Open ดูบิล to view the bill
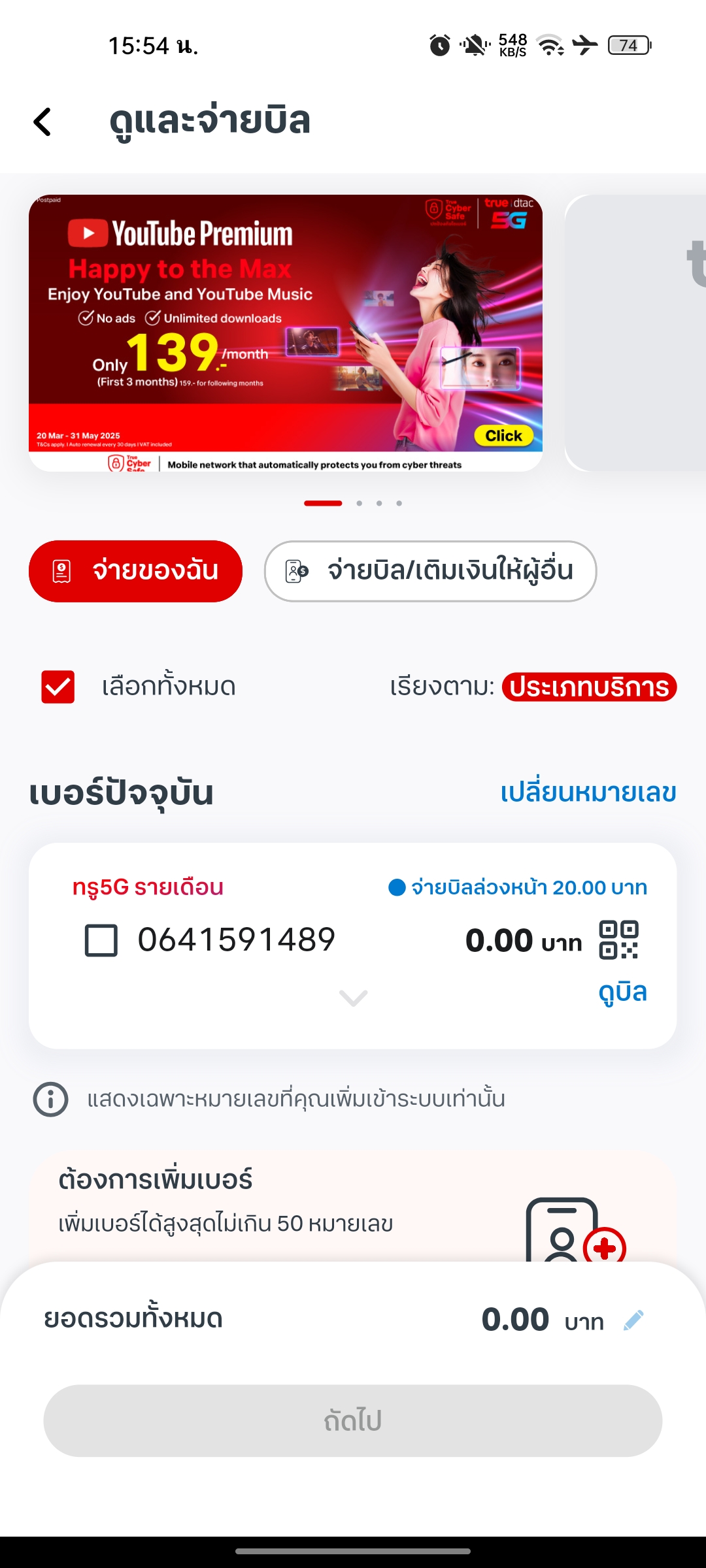The width and height of the screenshot is (706, 1568). [x=622, y=992]
